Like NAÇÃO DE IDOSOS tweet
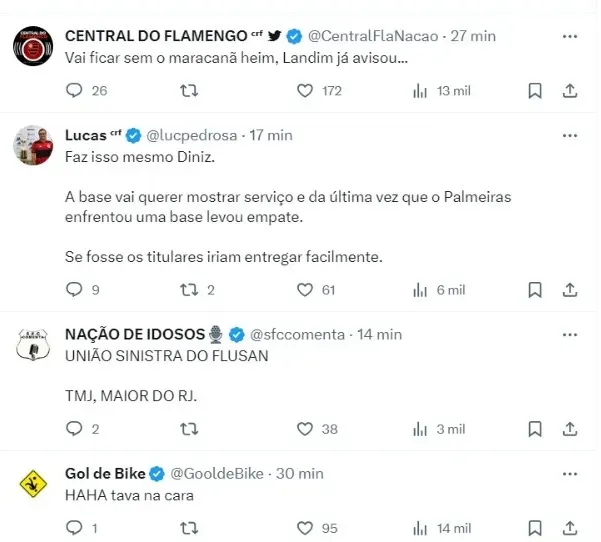The height and width of the screenshot is (542, 601). 306,428
